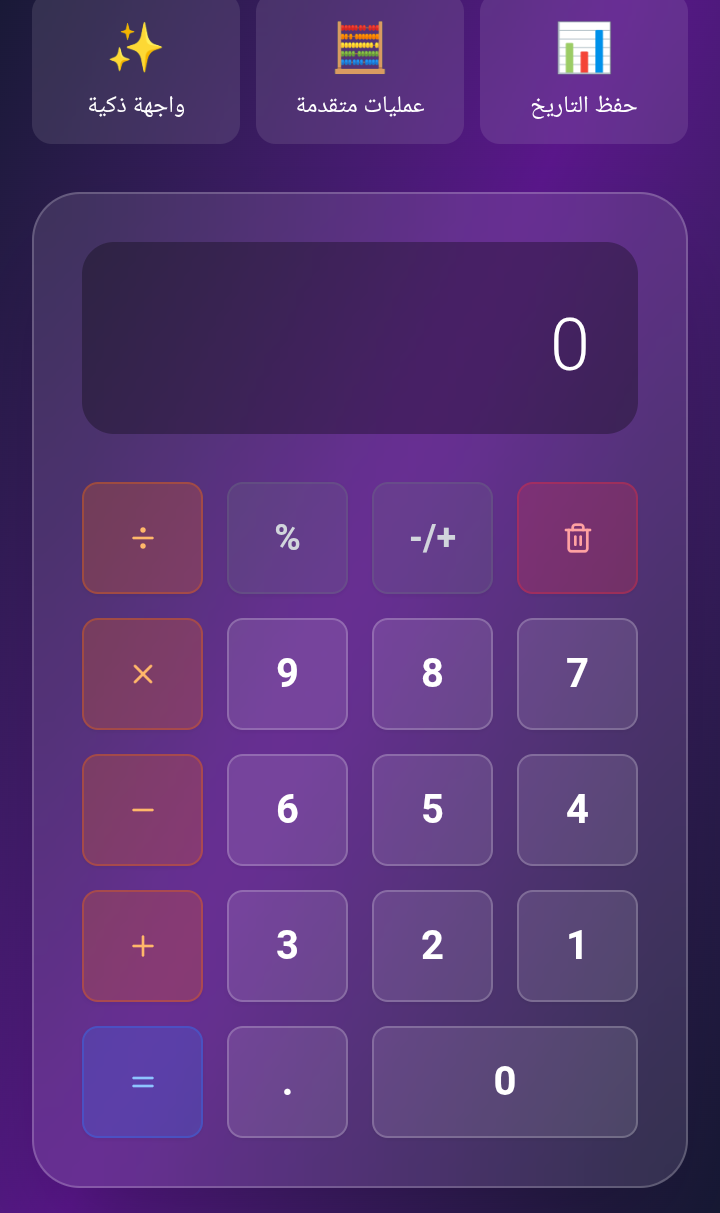Open the واجهة ذكية card
The width and height of the screenshot is (720, 1213).
coord(135,70)
